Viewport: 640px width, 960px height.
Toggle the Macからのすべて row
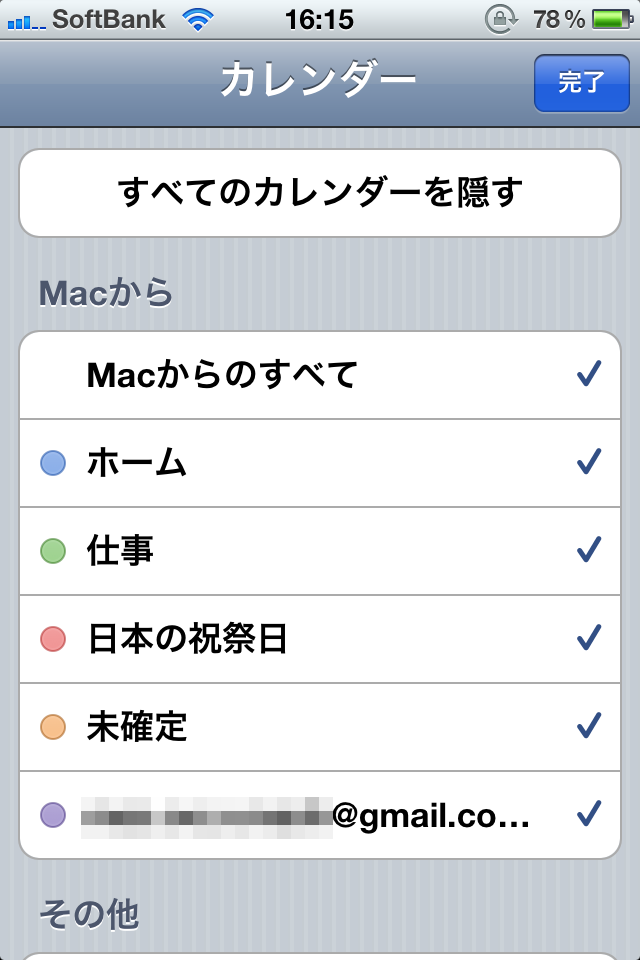(x=320, y=376)
